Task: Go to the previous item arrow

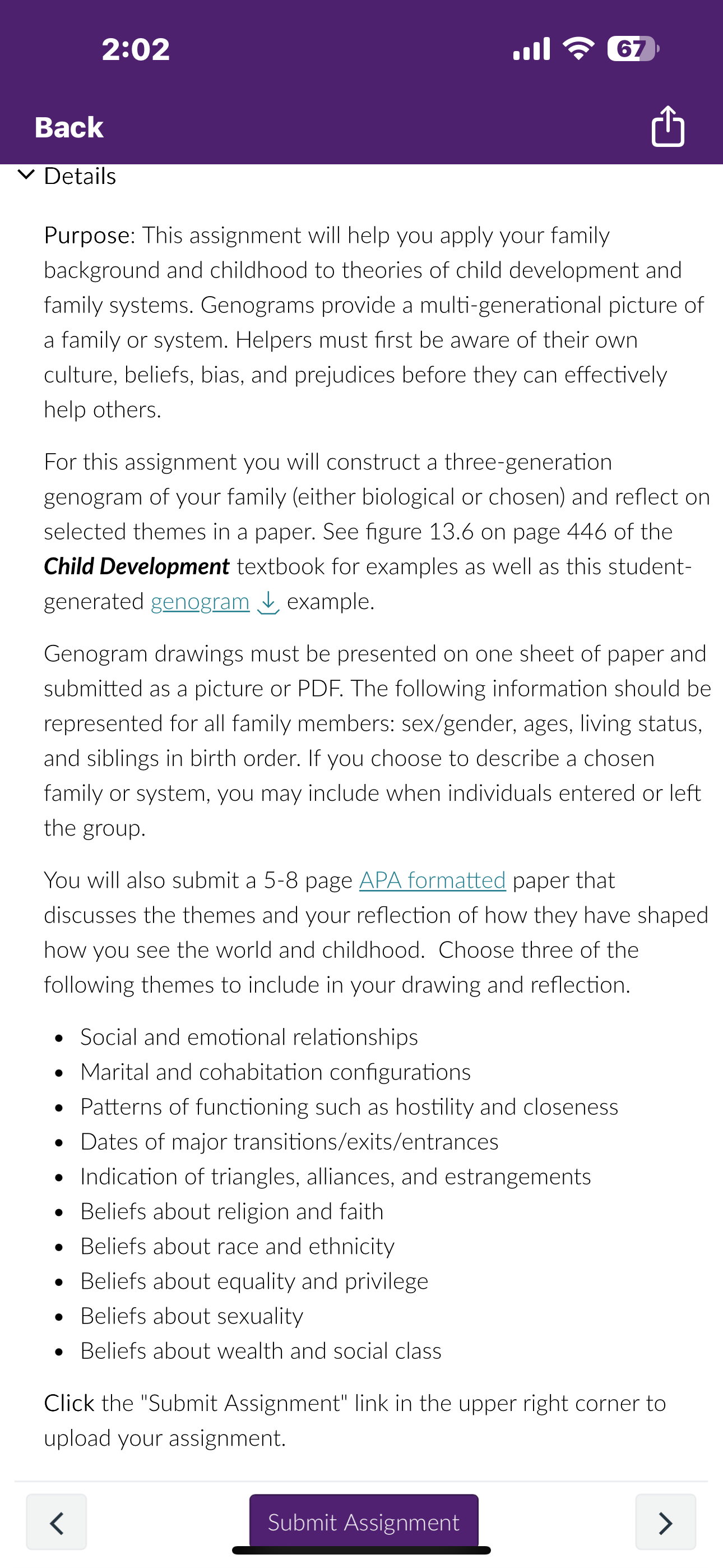Action: point(57,1523)
